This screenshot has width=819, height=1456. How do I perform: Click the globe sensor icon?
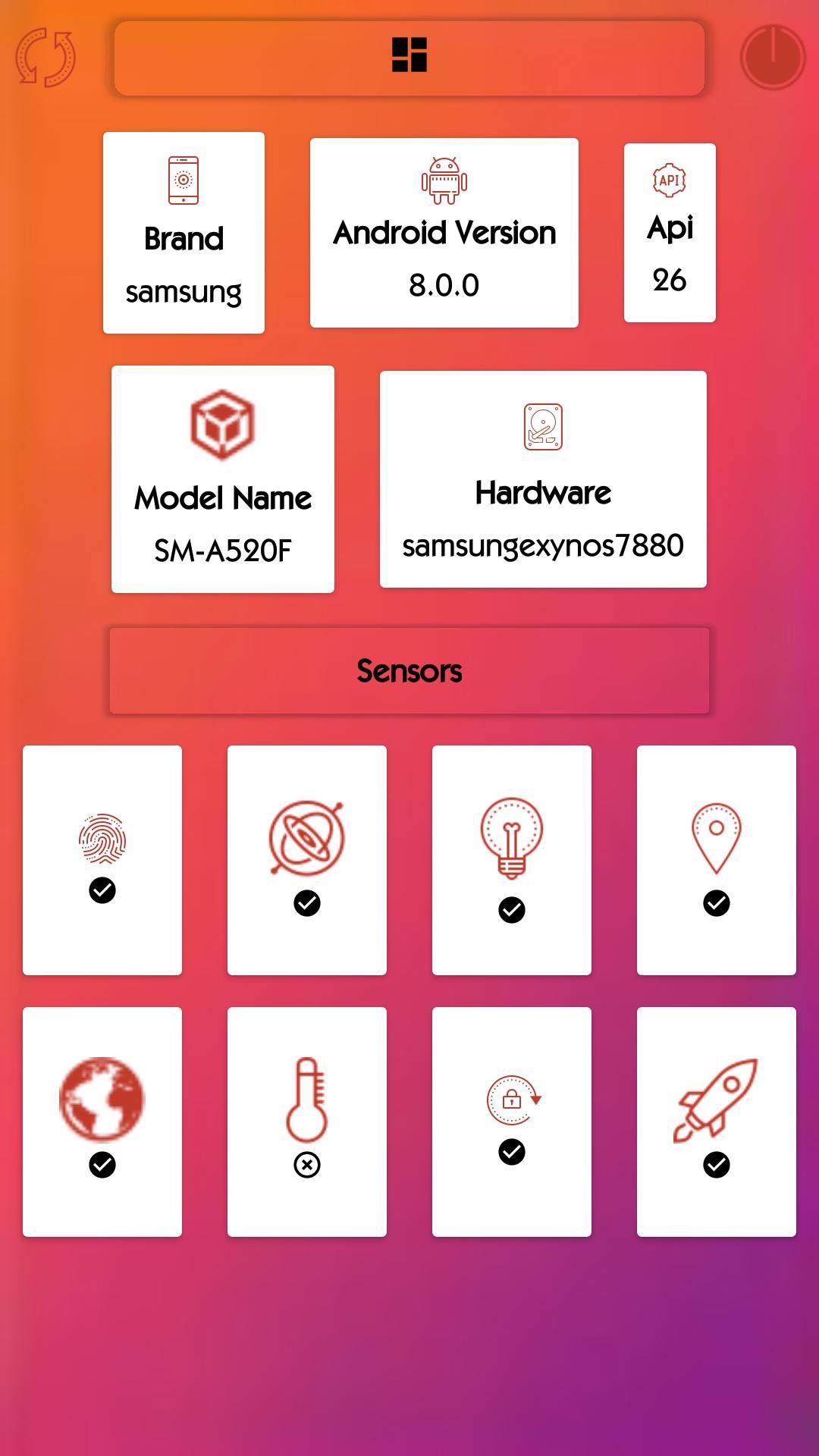(102, 1100)
